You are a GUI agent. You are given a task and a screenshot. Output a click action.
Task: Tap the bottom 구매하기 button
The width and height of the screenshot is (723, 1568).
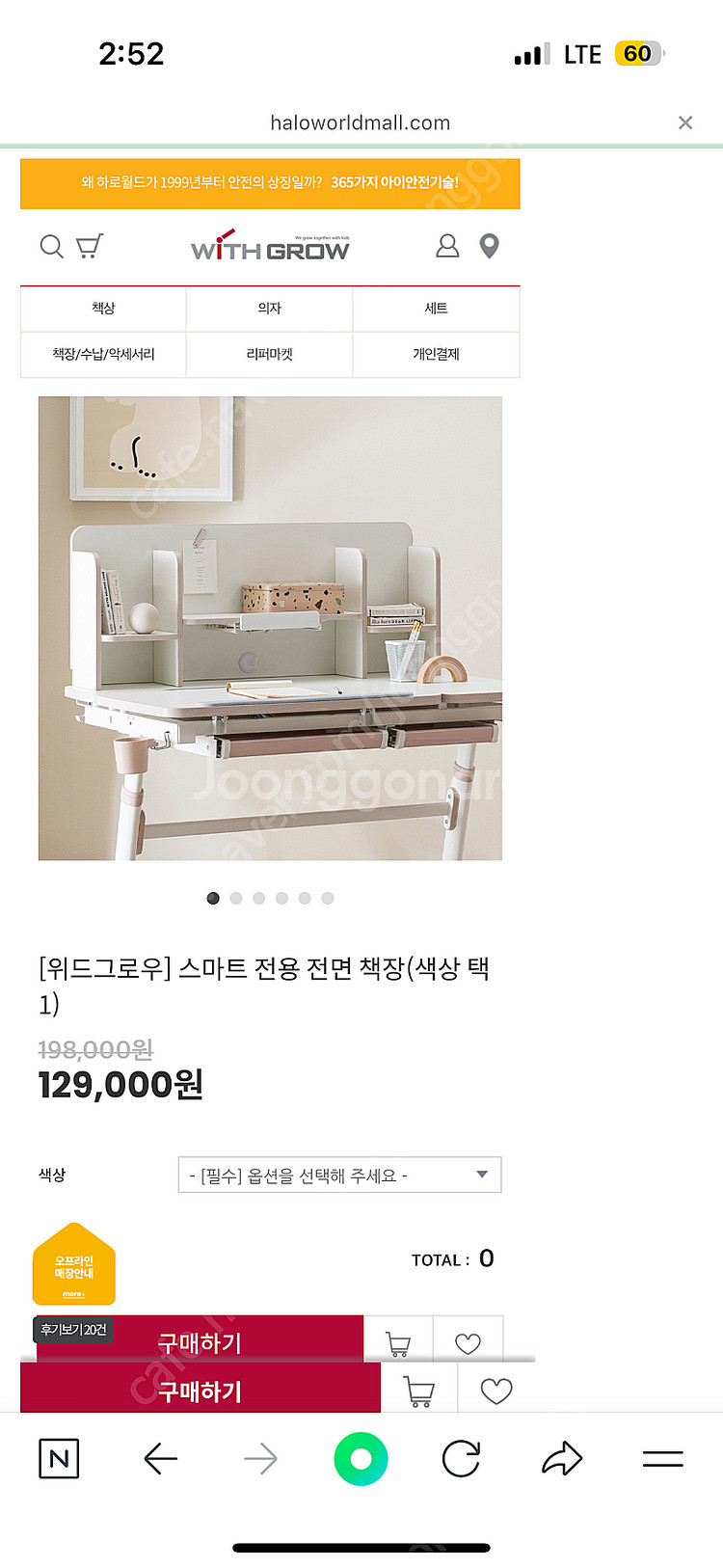click(x=200, y=1391)
